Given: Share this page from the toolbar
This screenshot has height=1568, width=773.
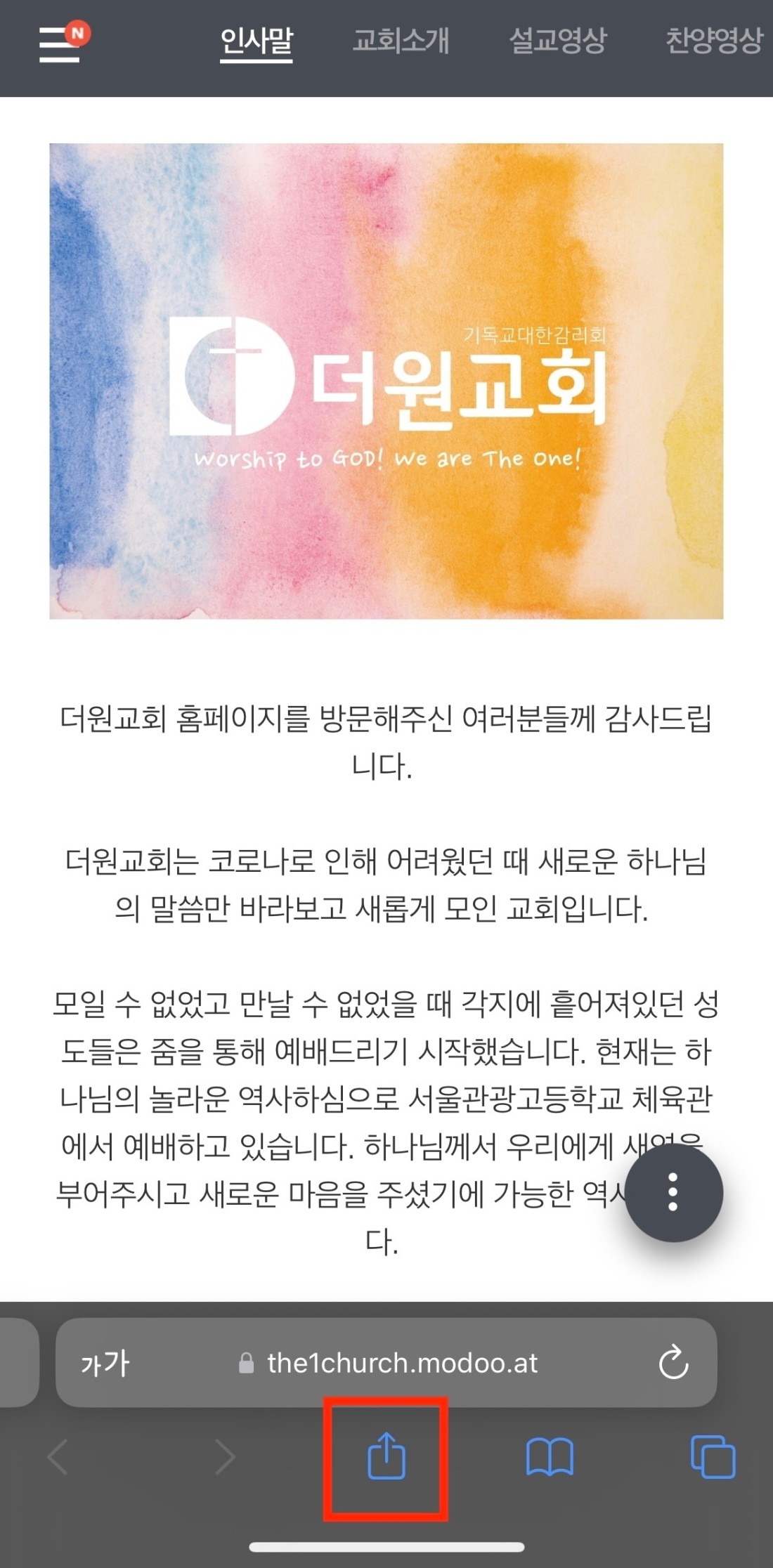Looking at the screenshot, I should tap(386, 1457).
